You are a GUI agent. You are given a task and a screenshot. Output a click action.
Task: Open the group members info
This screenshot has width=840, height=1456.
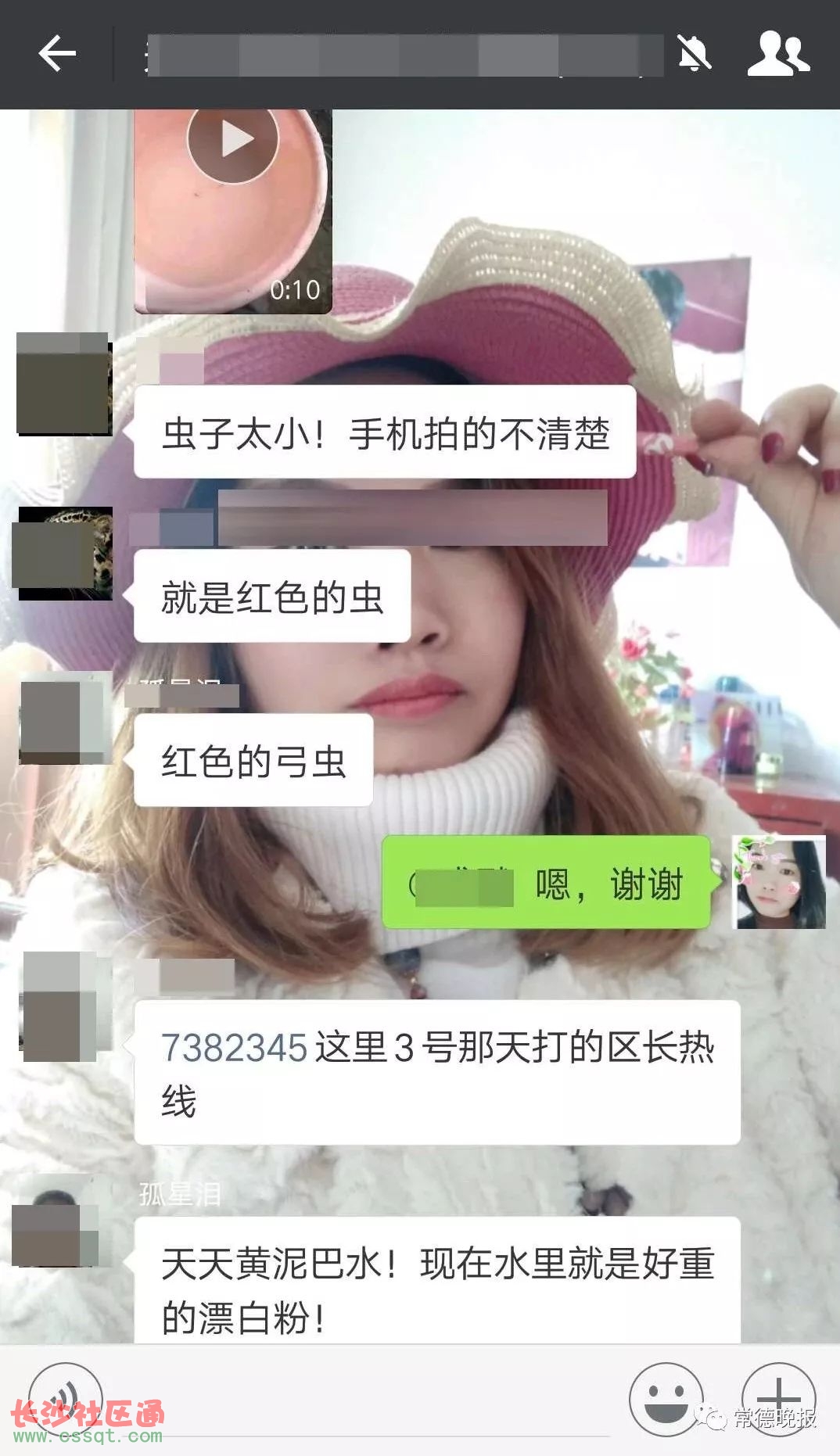778,54
